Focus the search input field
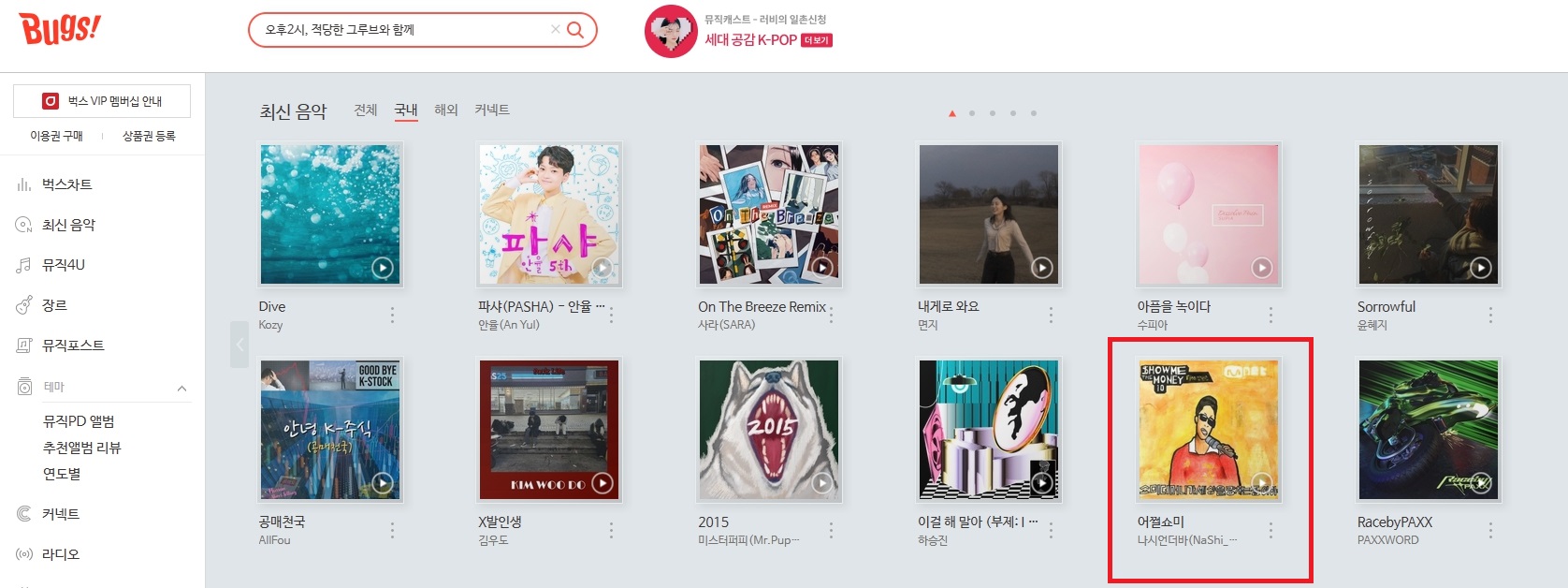 click(402, 30)
